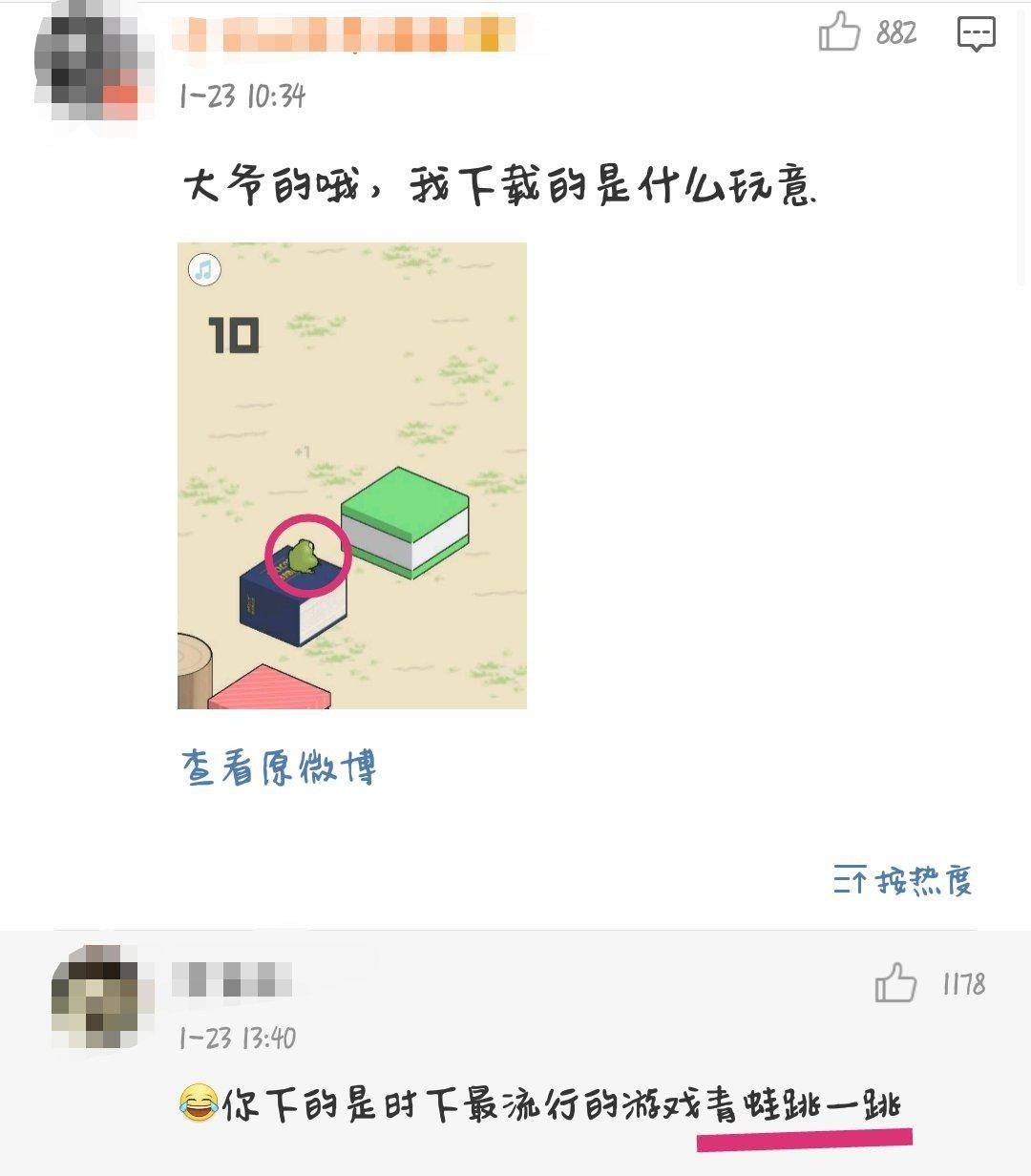Open the reply icon on the top comment
This screenshot has height=1176, width=1031.
[976, 34]
